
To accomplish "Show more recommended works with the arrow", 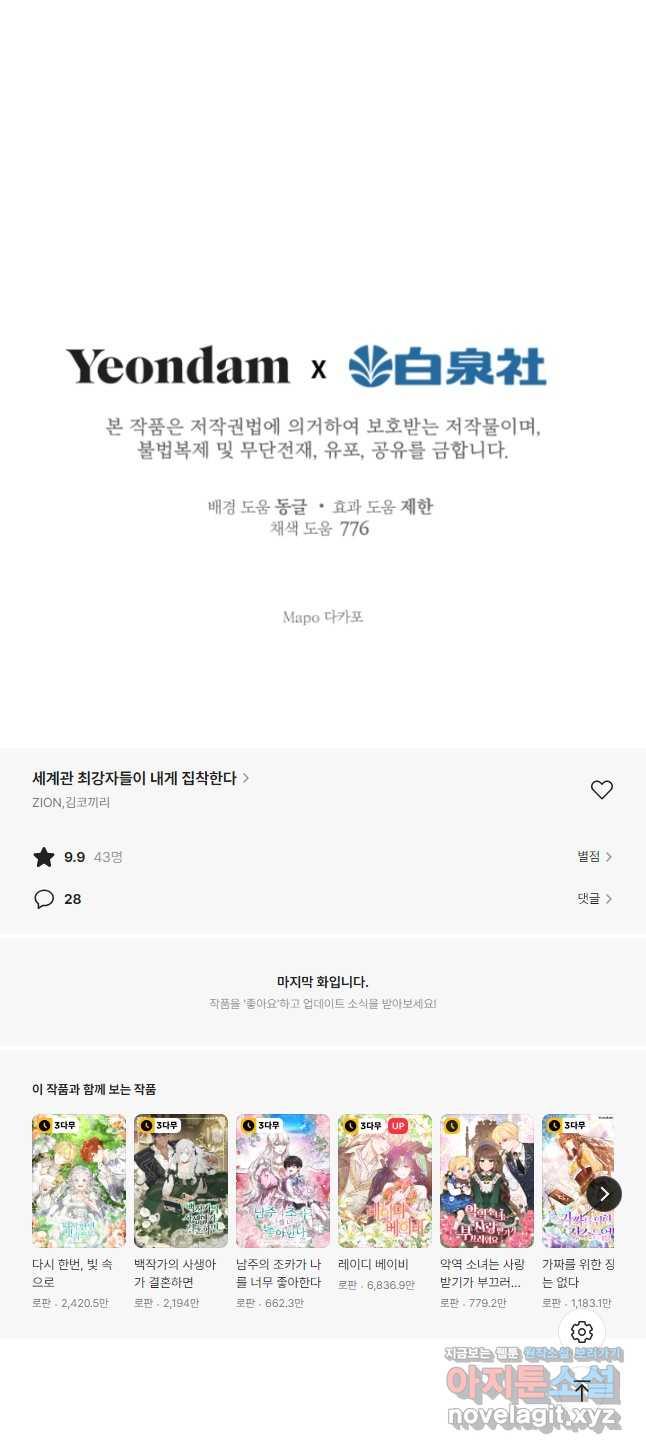I will click(604, 1193).
